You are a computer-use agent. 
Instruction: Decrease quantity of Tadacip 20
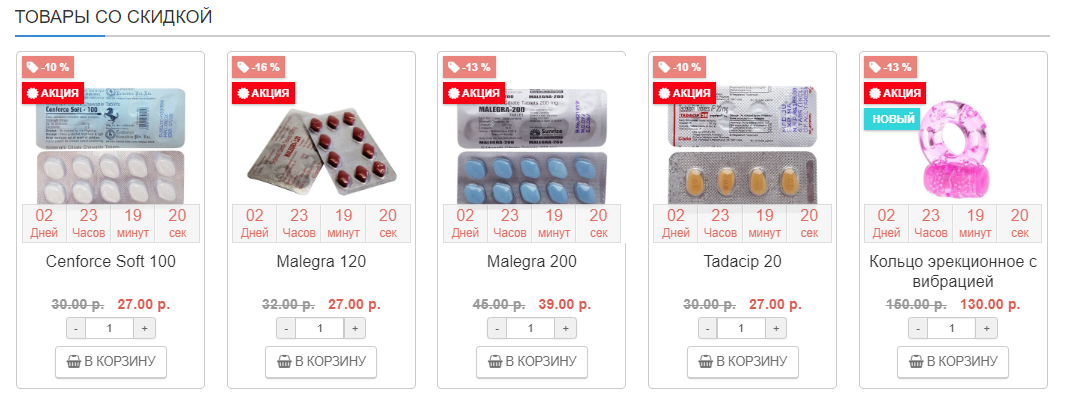(x=708, y=328)
